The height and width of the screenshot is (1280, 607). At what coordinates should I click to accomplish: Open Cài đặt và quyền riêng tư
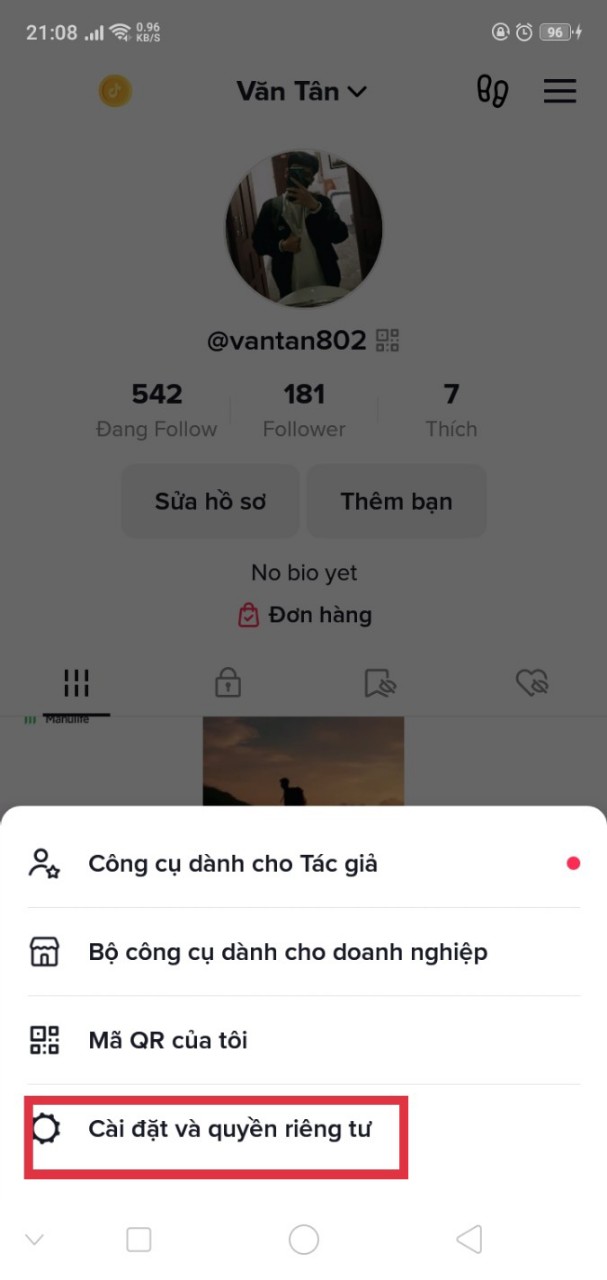[303, 1130]
